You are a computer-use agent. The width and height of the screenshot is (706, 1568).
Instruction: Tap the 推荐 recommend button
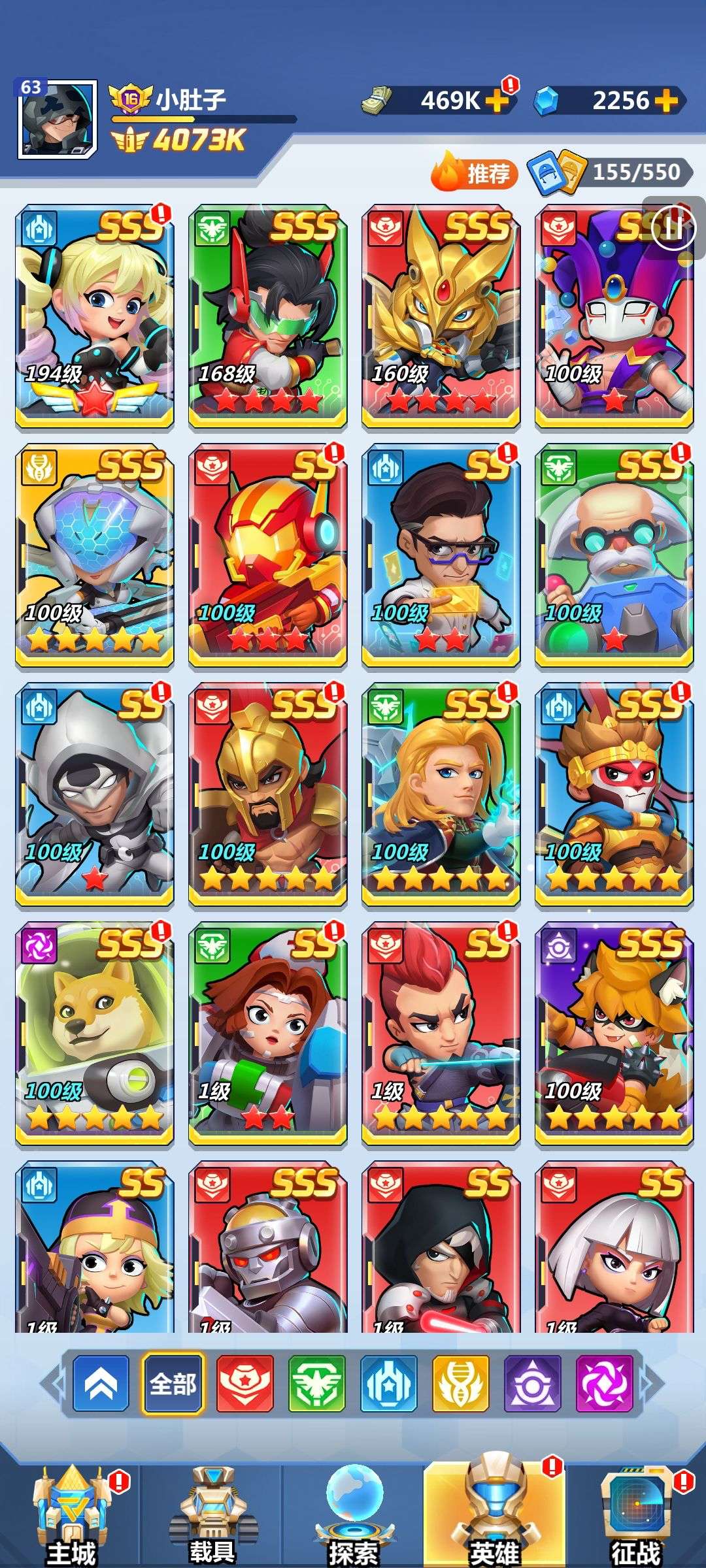[475, 172]
